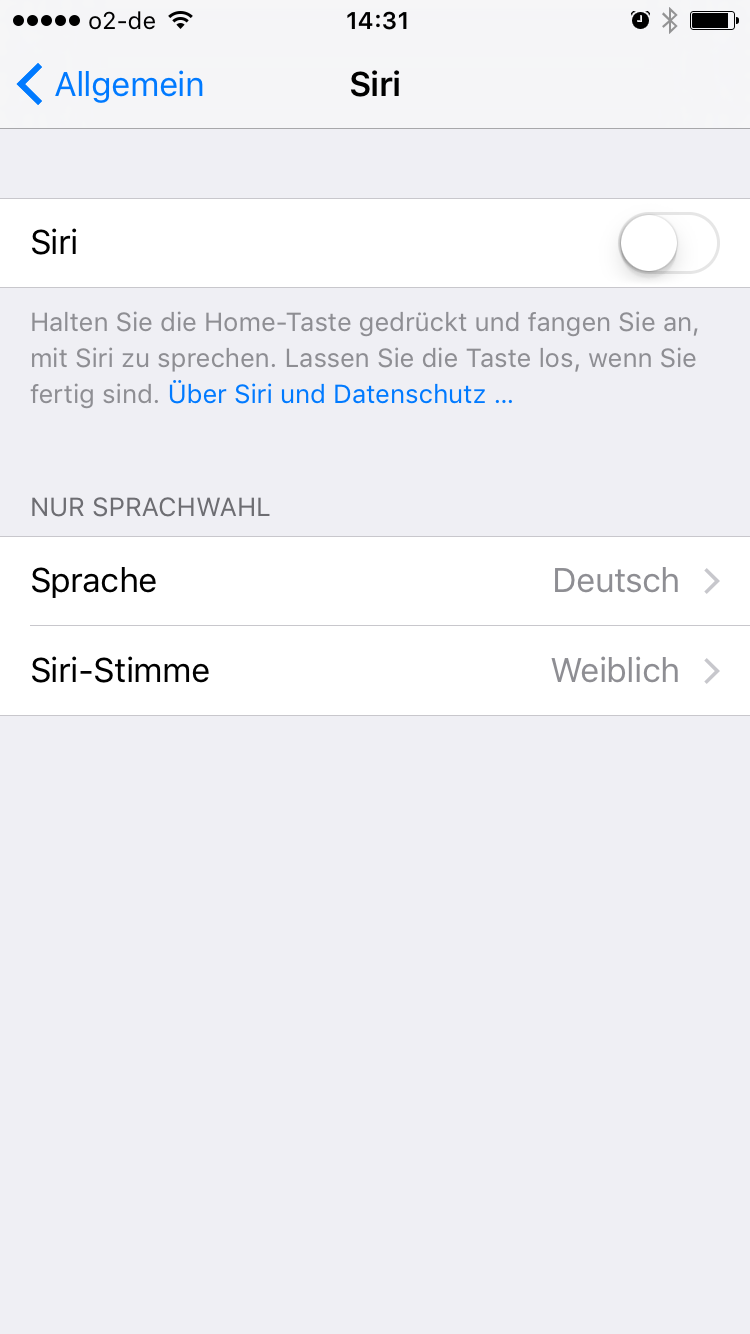Open the Über Siri und Datenschutz link
The image size is (750, 1334).
[x=340, y=394]
